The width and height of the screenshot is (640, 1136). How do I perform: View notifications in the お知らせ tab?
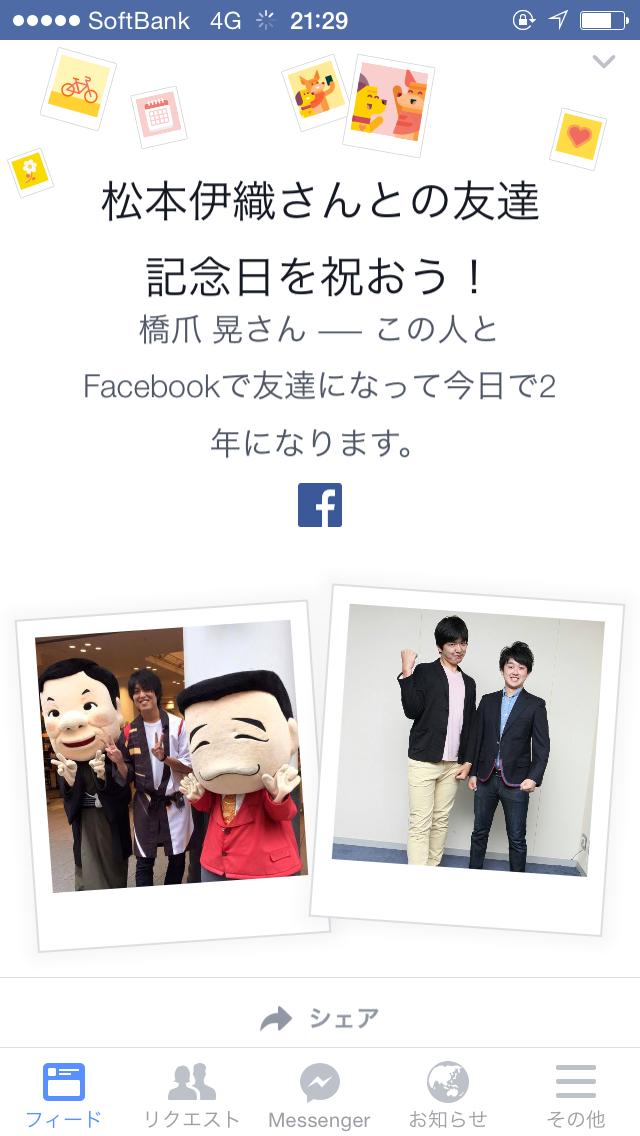tap(447, 1094)
